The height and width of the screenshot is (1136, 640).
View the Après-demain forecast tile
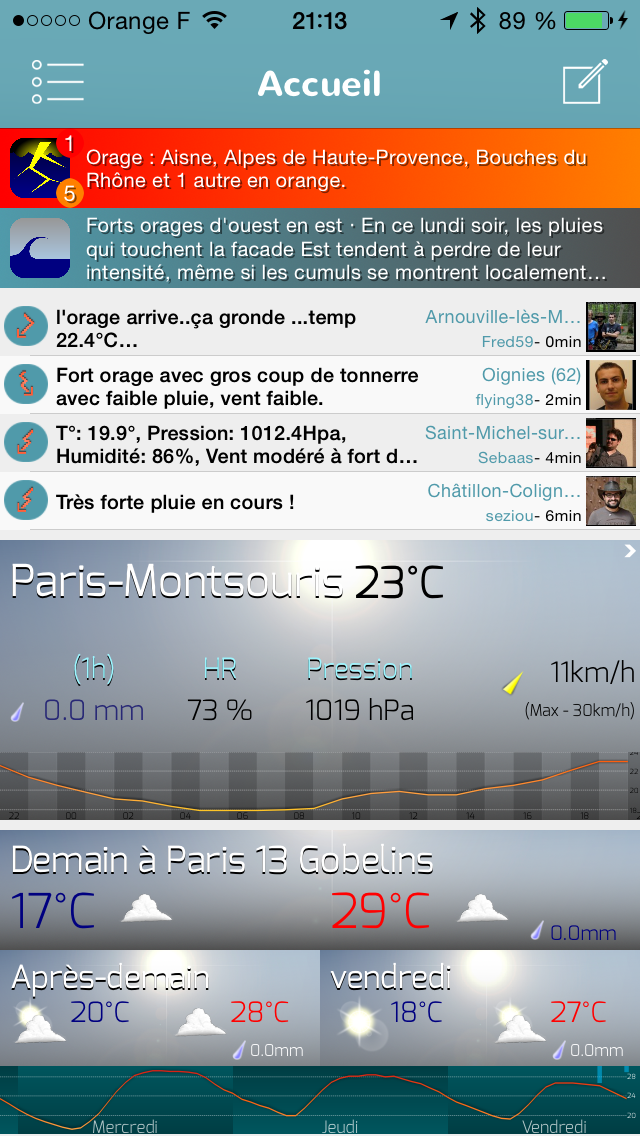coord(159,1008)
